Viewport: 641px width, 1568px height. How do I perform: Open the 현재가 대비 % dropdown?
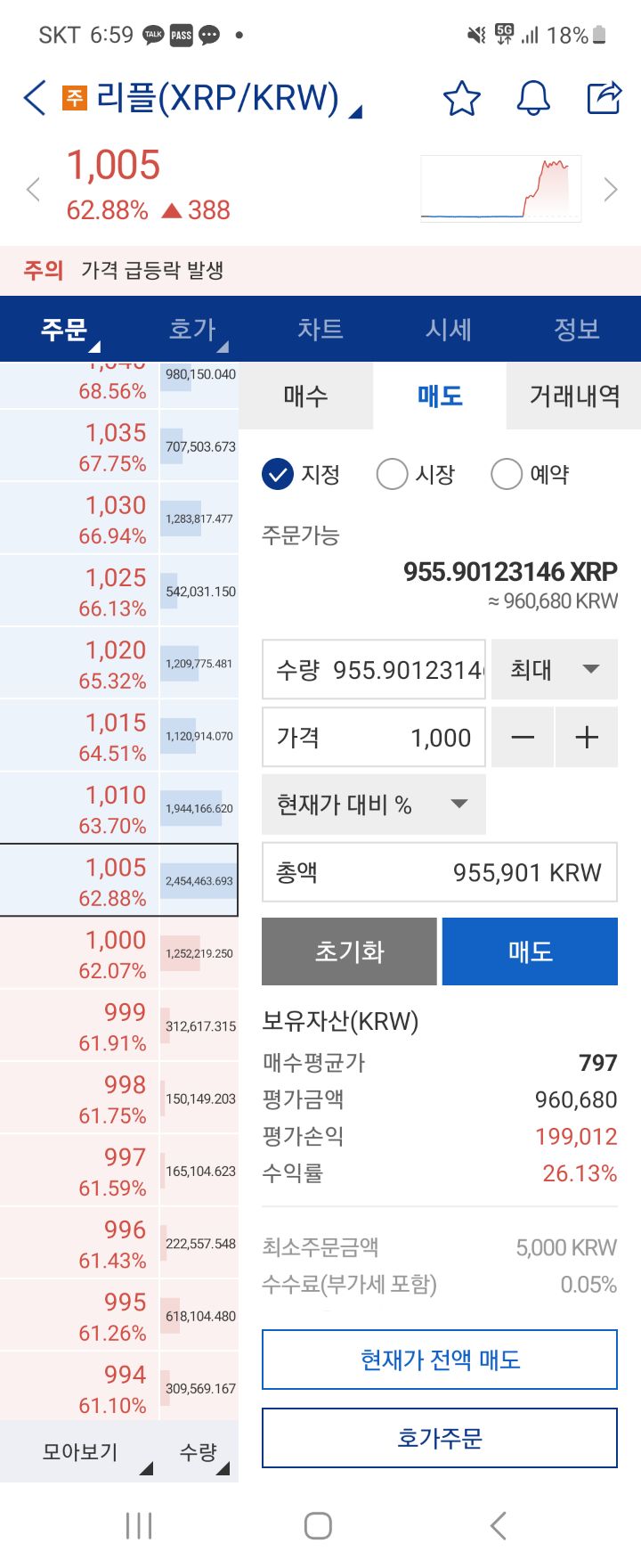coord(373,804)
